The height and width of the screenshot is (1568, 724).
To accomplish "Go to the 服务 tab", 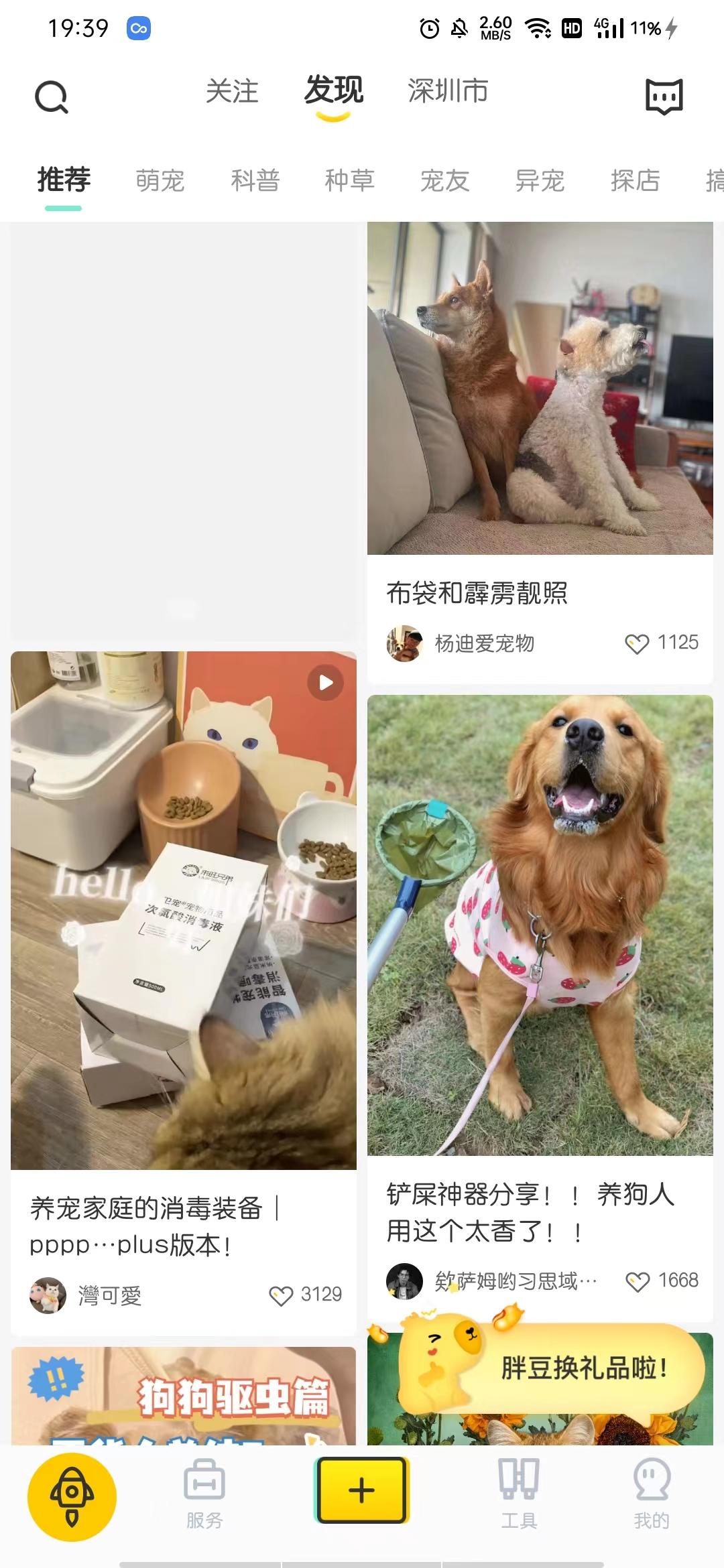I will [x=204, y=1494].
